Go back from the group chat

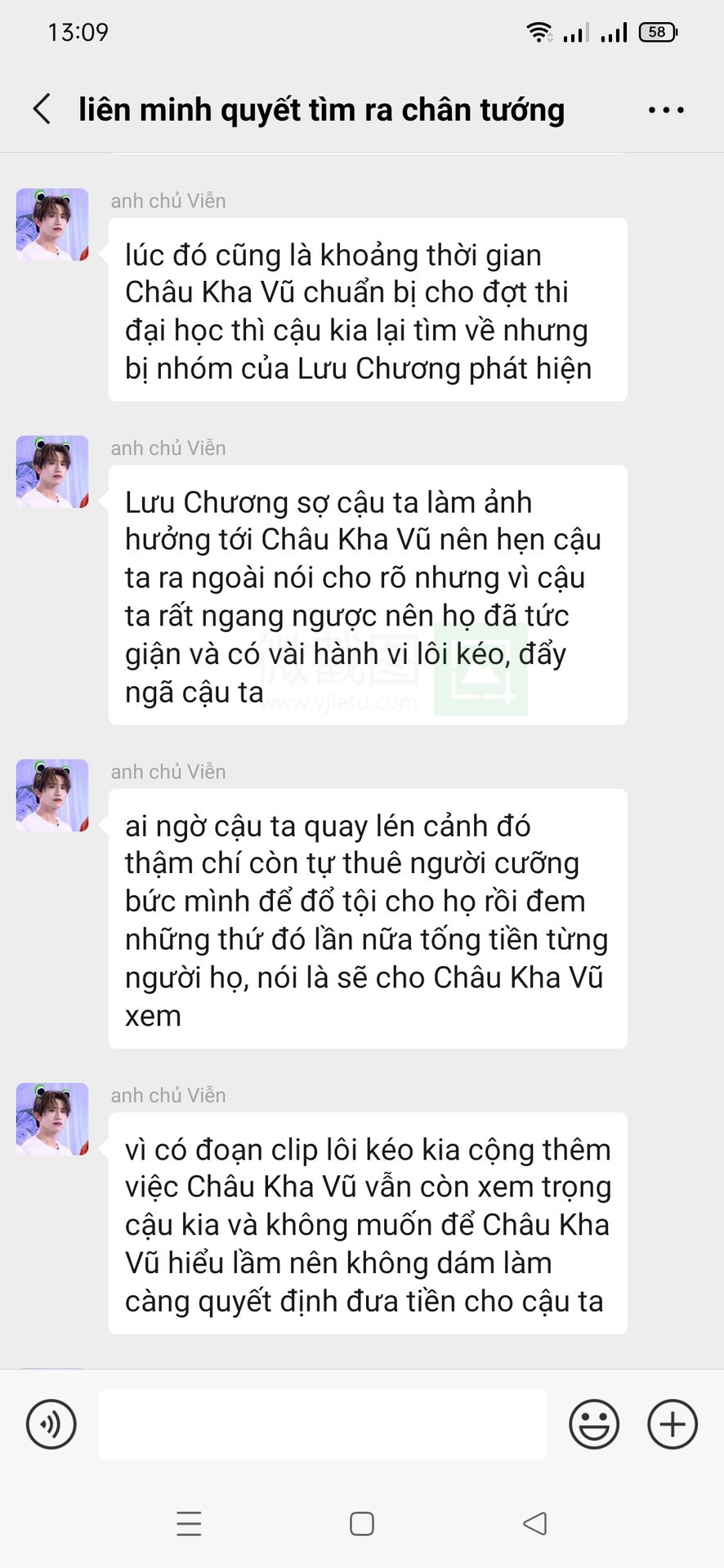coord(42,109)
